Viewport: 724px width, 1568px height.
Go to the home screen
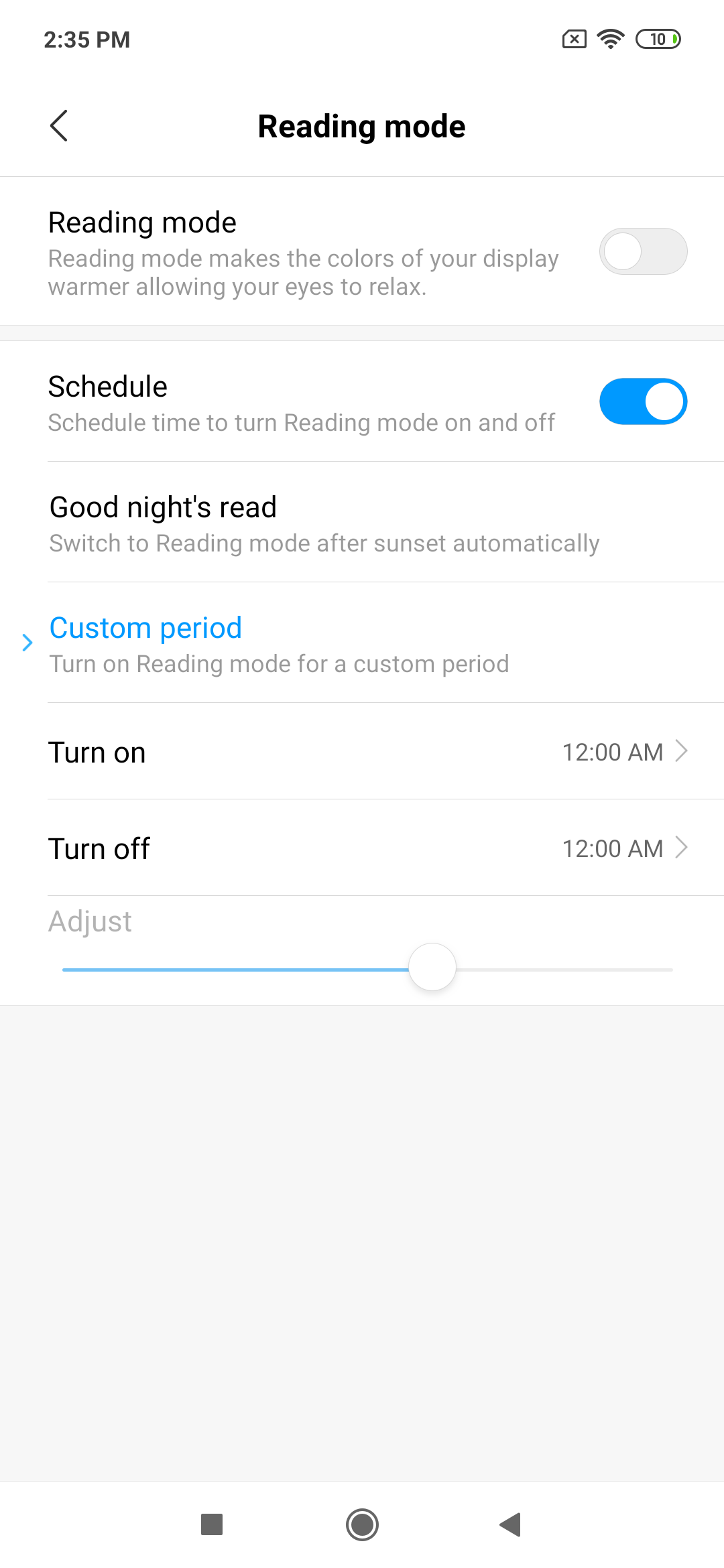[x=362, y=1524]
